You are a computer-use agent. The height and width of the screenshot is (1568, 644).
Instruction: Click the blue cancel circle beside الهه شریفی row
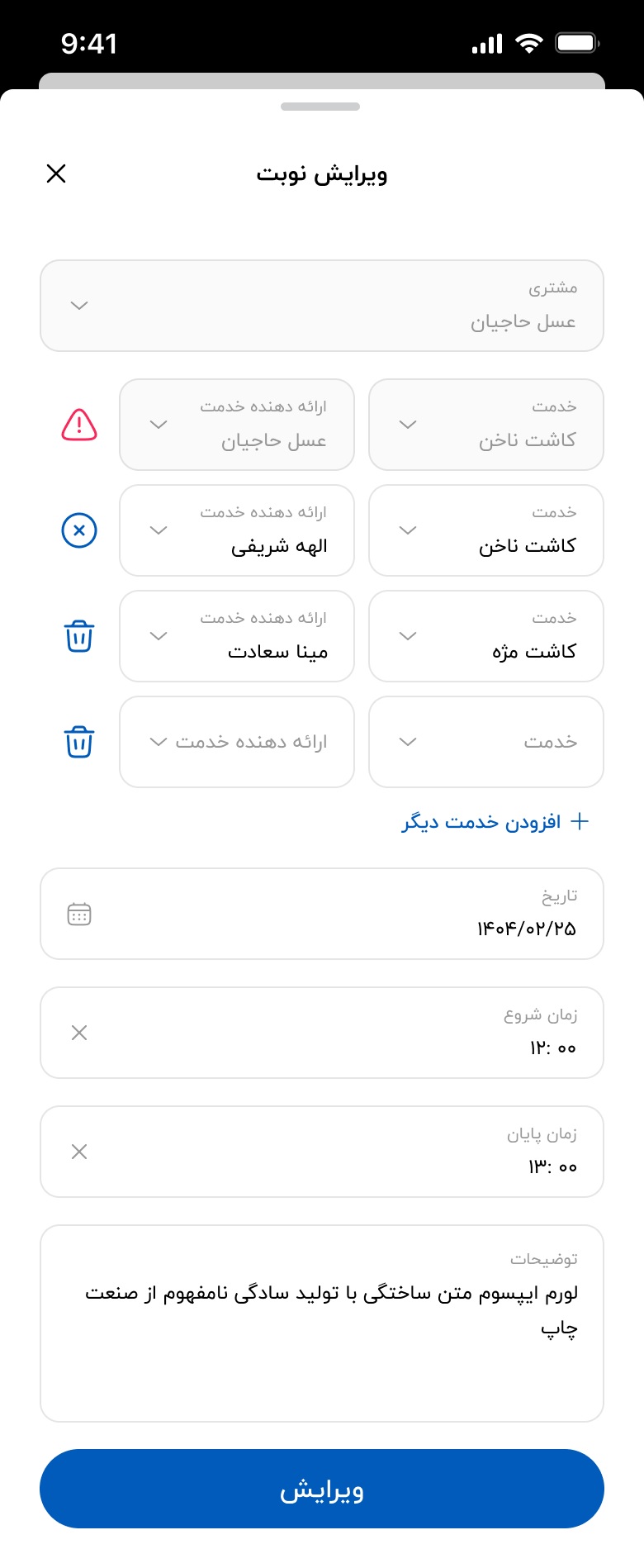point(78,530)
